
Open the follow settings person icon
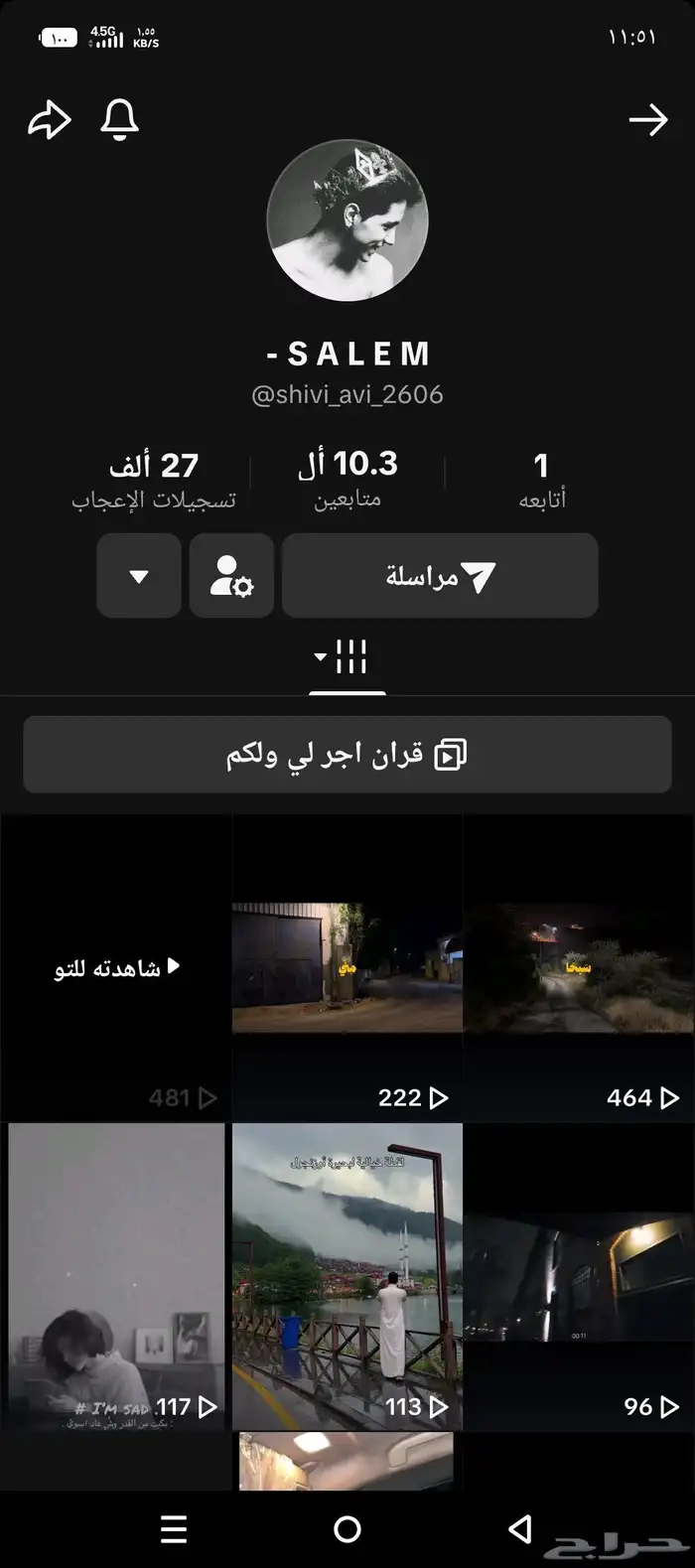click(x=231, y=576)
